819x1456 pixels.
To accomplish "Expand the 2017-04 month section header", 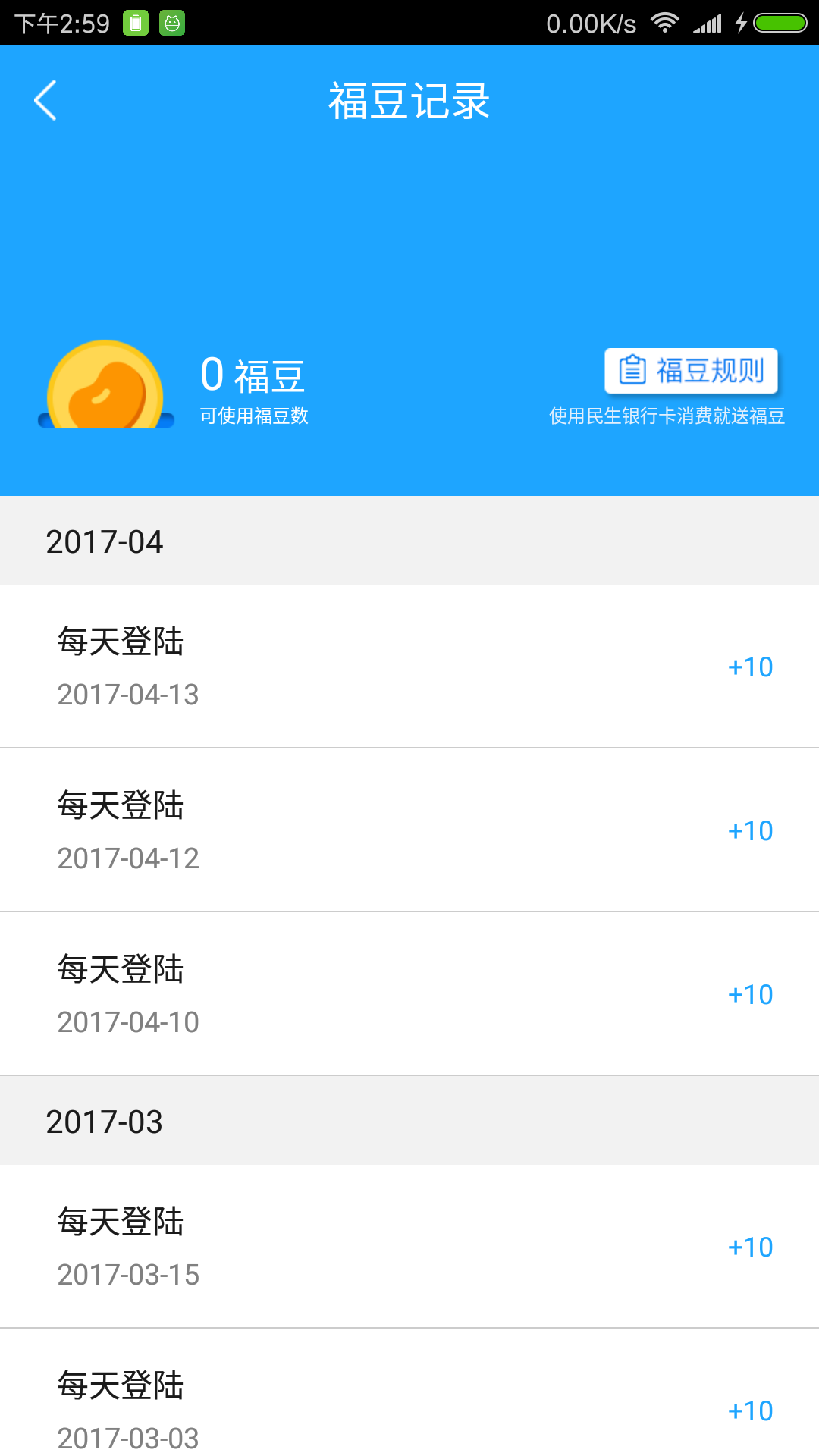I will coord(105,541).
